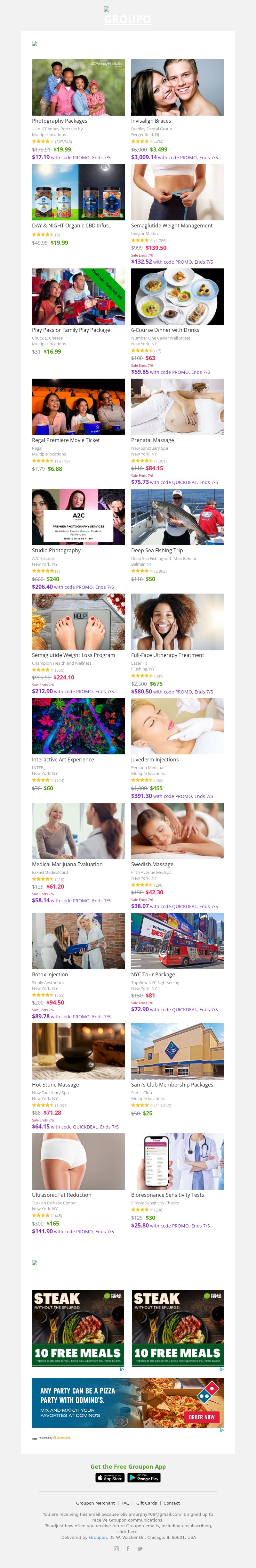View Sam's Club Membership Packages deal
Image resolution: width=256 pixels, height=1568 pixels.
(x=177, y=1051)
